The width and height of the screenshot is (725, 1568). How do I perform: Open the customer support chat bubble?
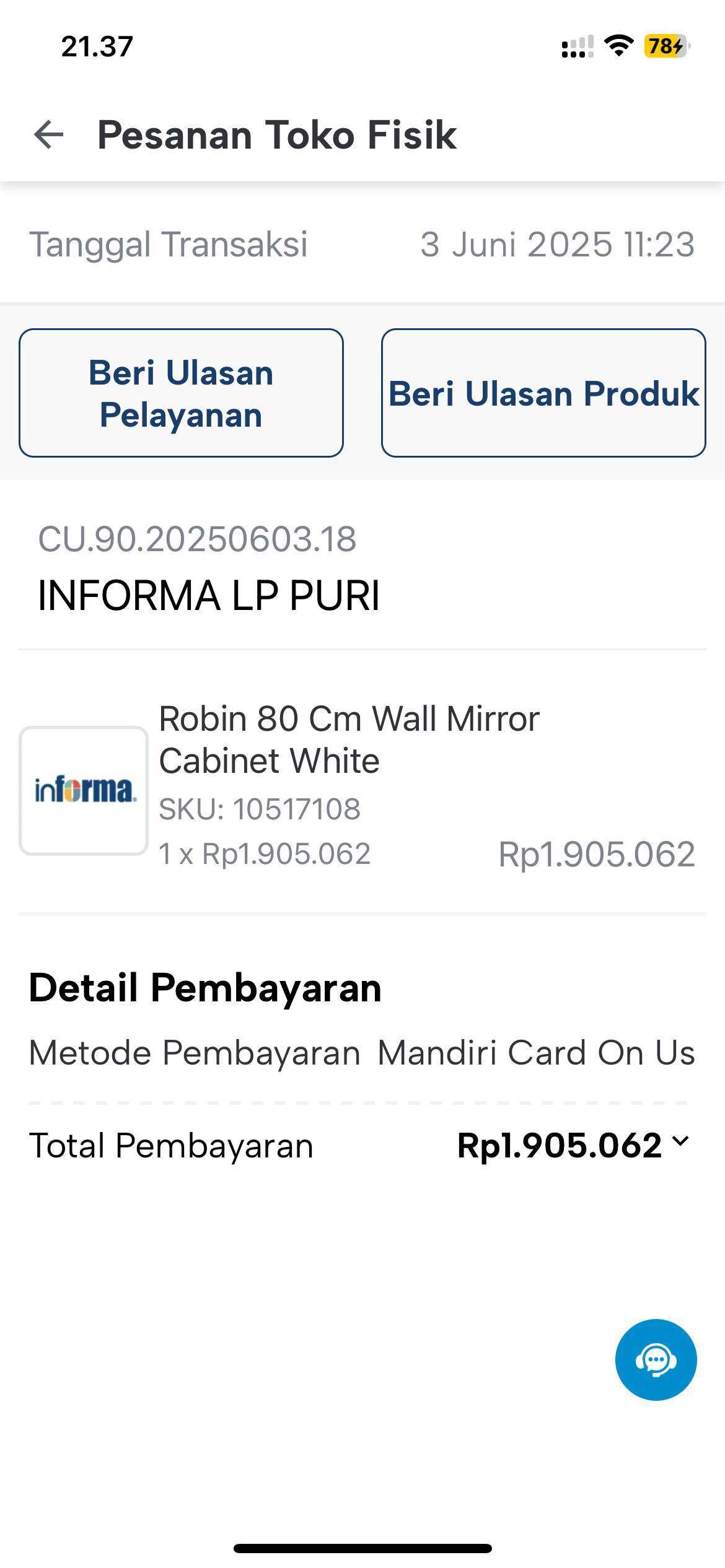pyautogui.click(x=656, y=1361)
